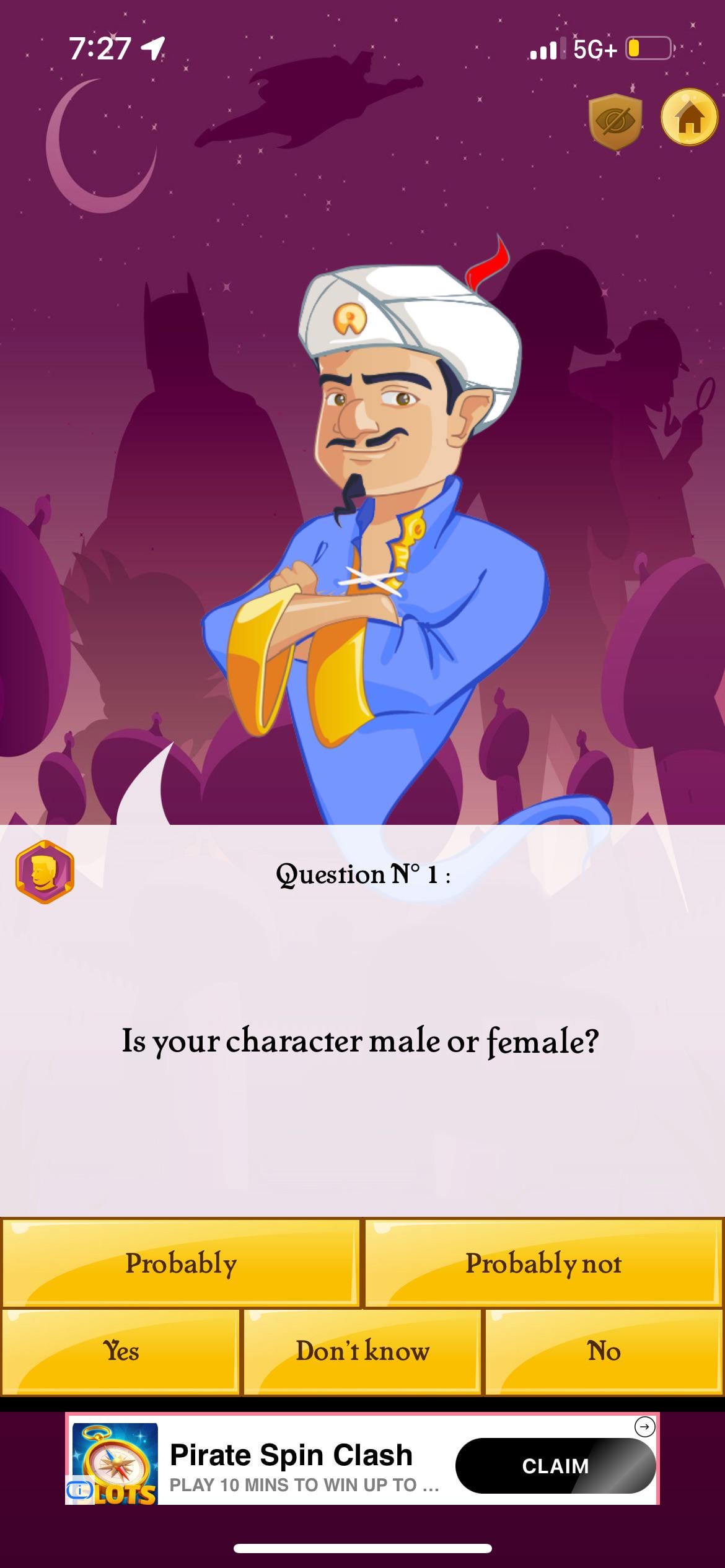The height and width of the screenshot is (1568, 725).
Task: Answer No to the question
Action: [604, 1351]
